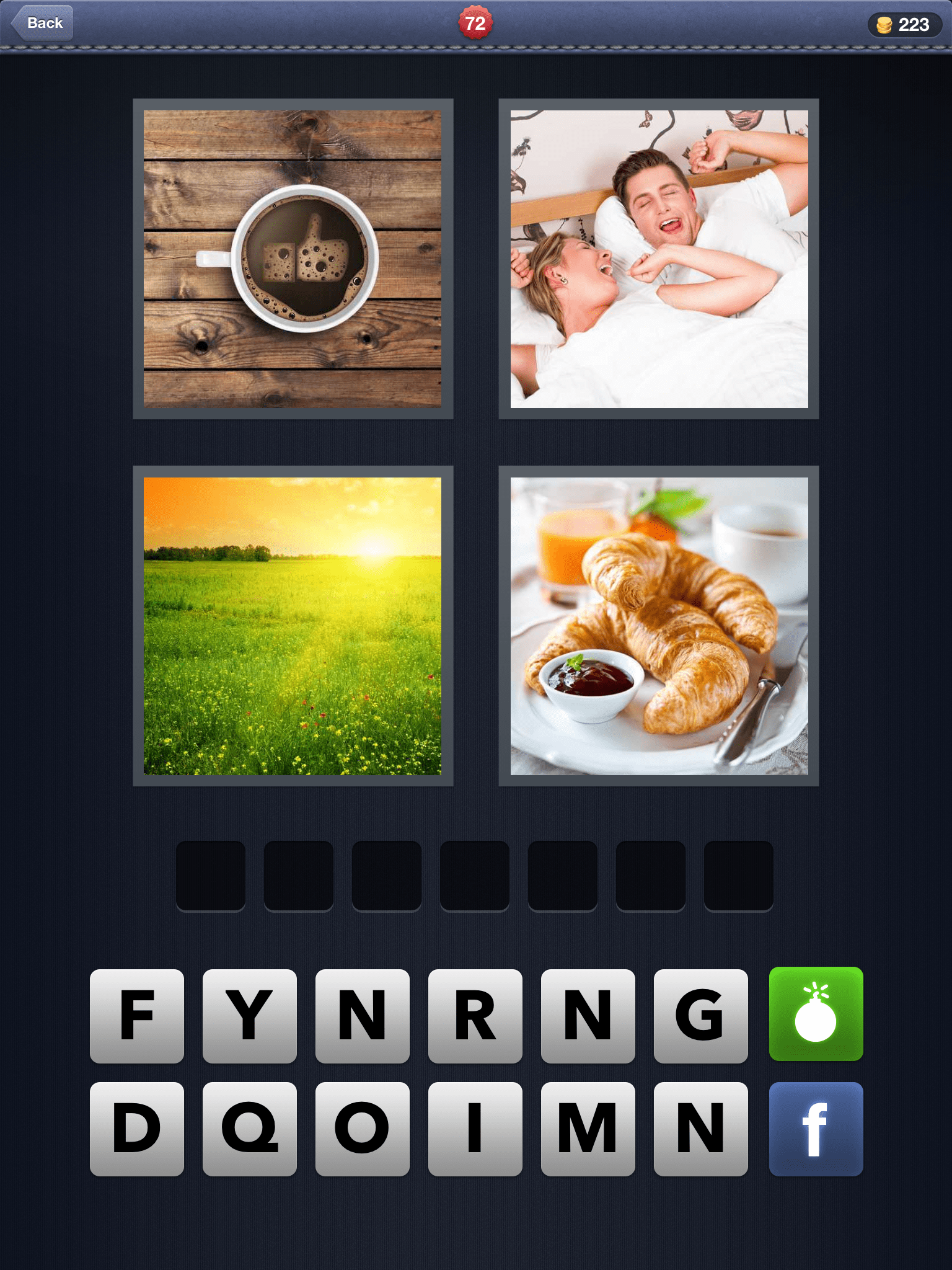Viewport: 952px width, 1270px height.
Task: Pick the letter Y tile
Action: 250,1016
